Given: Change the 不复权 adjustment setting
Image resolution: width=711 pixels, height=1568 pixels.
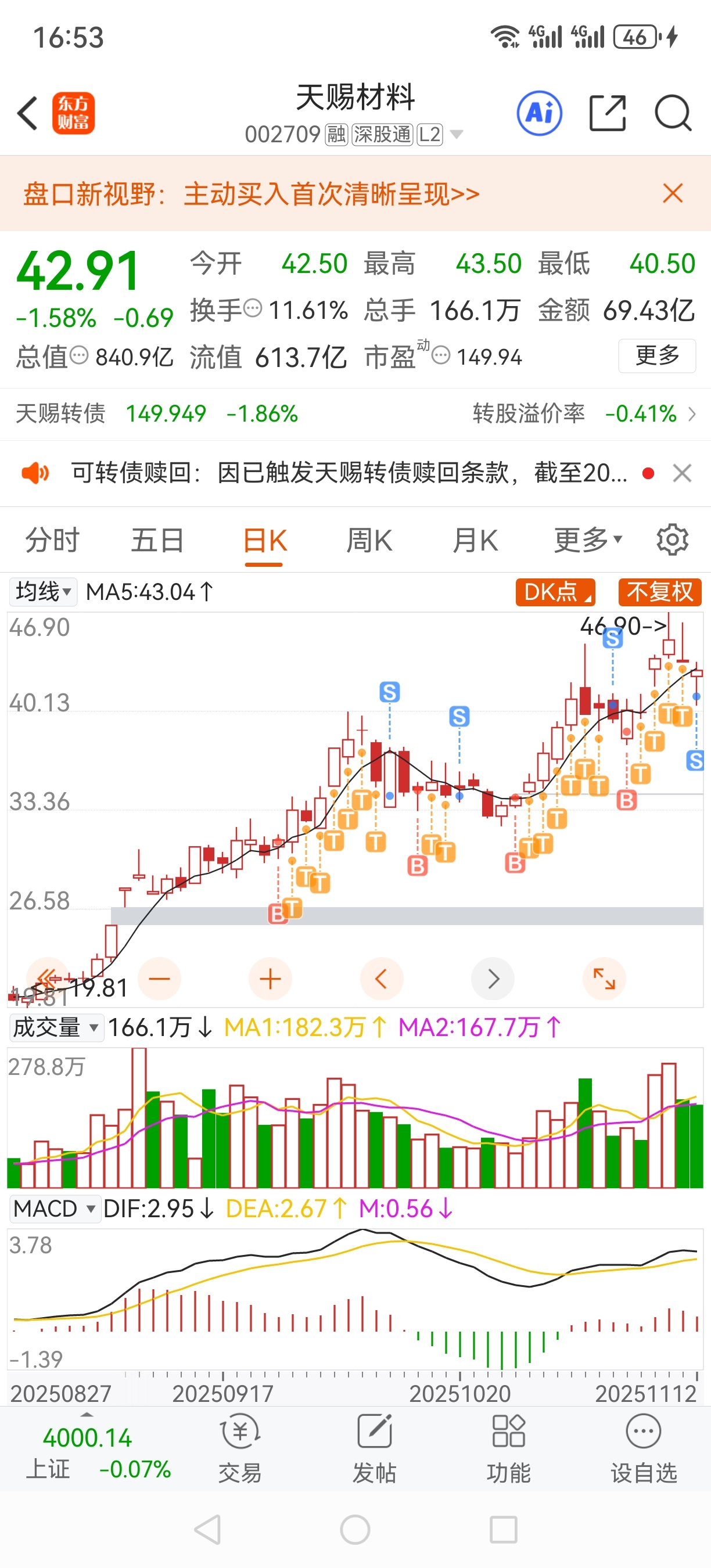Looking at the screenshot, I should pyautogui.click(x=660, y=592).
